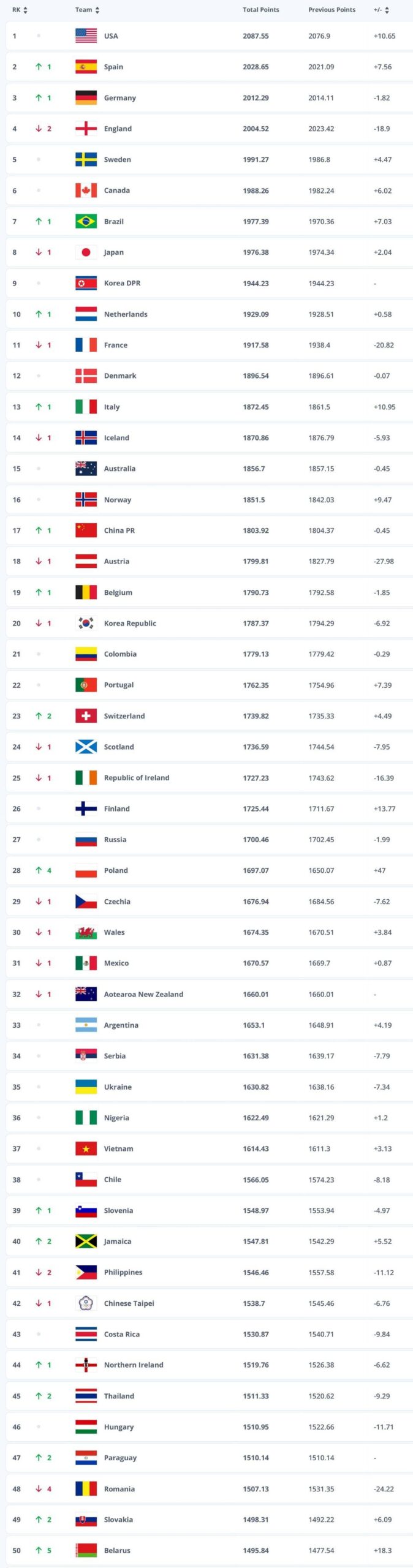Select the Colombia row
The image size is (413, 1568).
pyautogui.click(x=120, y=654)
